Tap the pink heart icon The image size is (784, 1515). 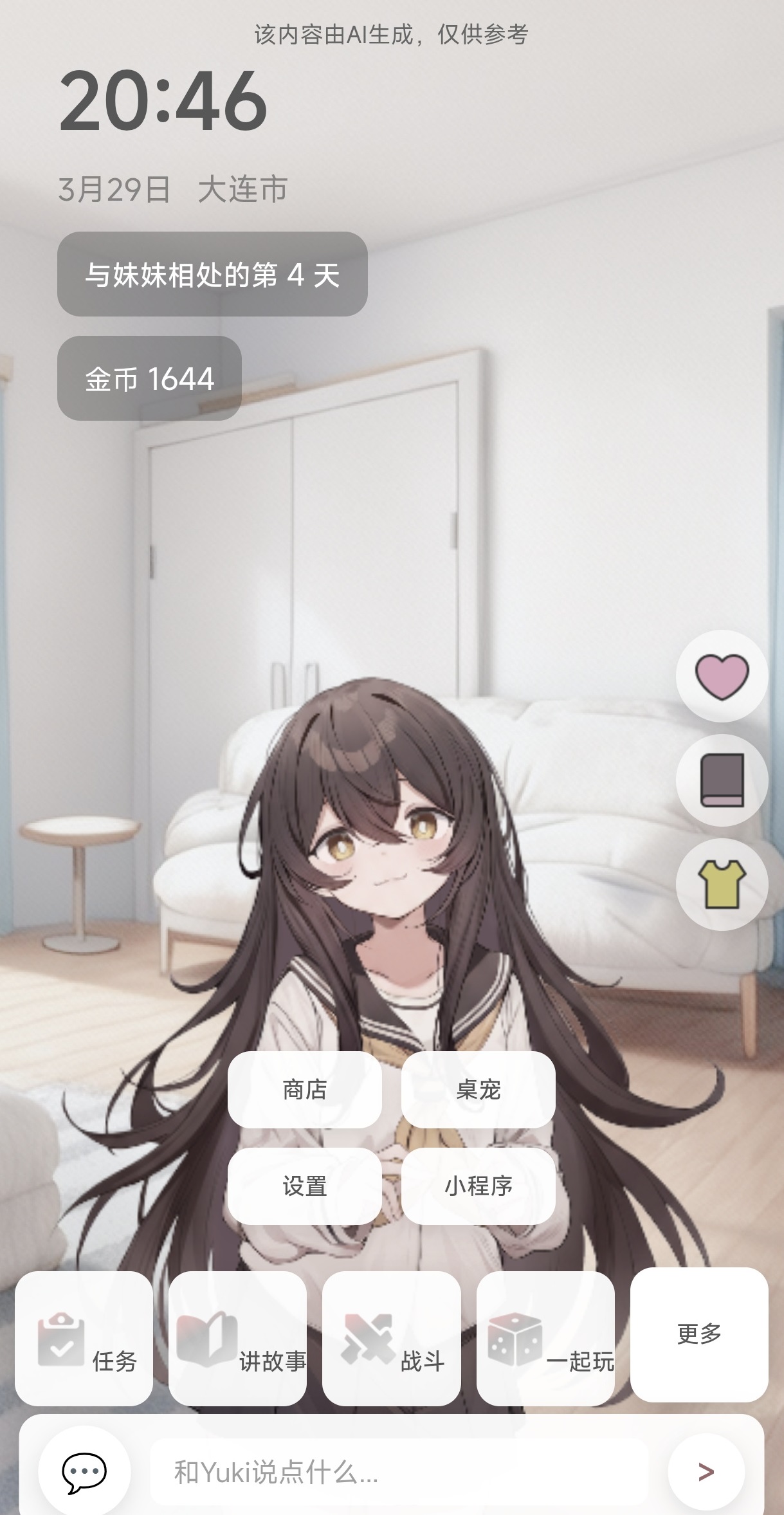[722, 676]
